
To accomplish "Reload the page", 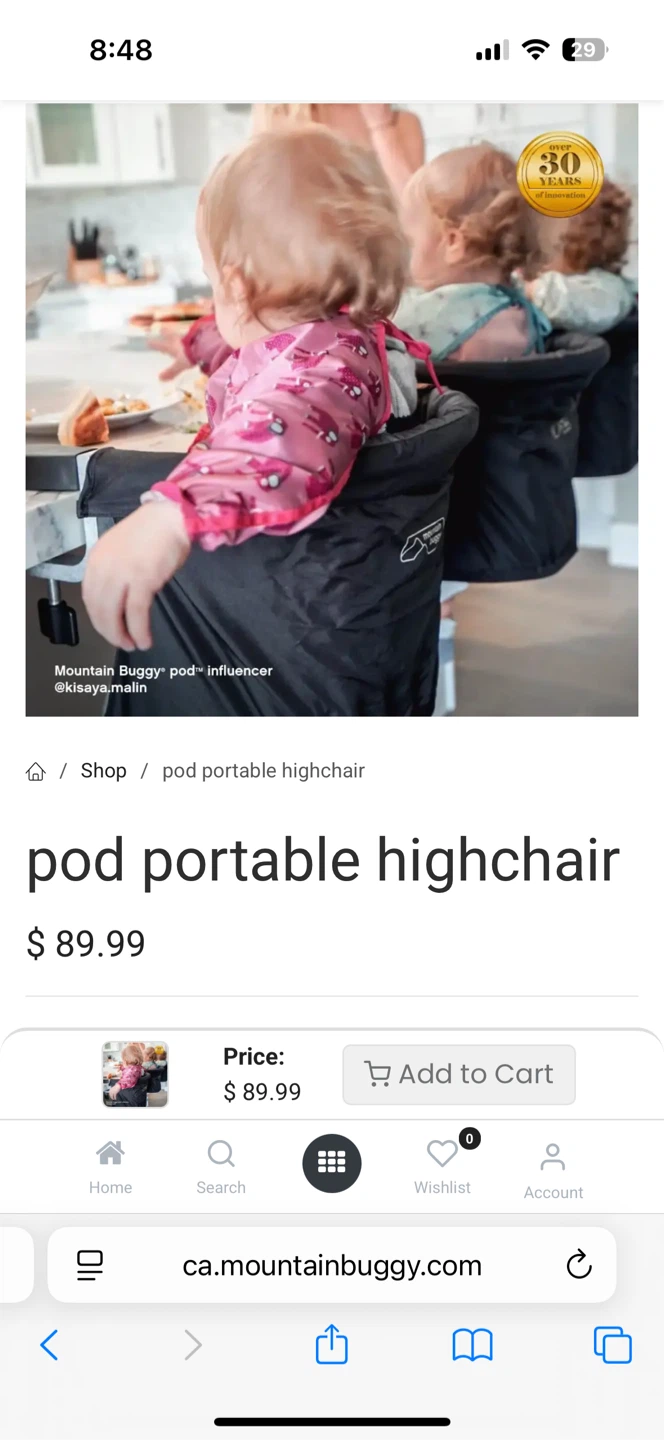I will (x=579, y=1266).
